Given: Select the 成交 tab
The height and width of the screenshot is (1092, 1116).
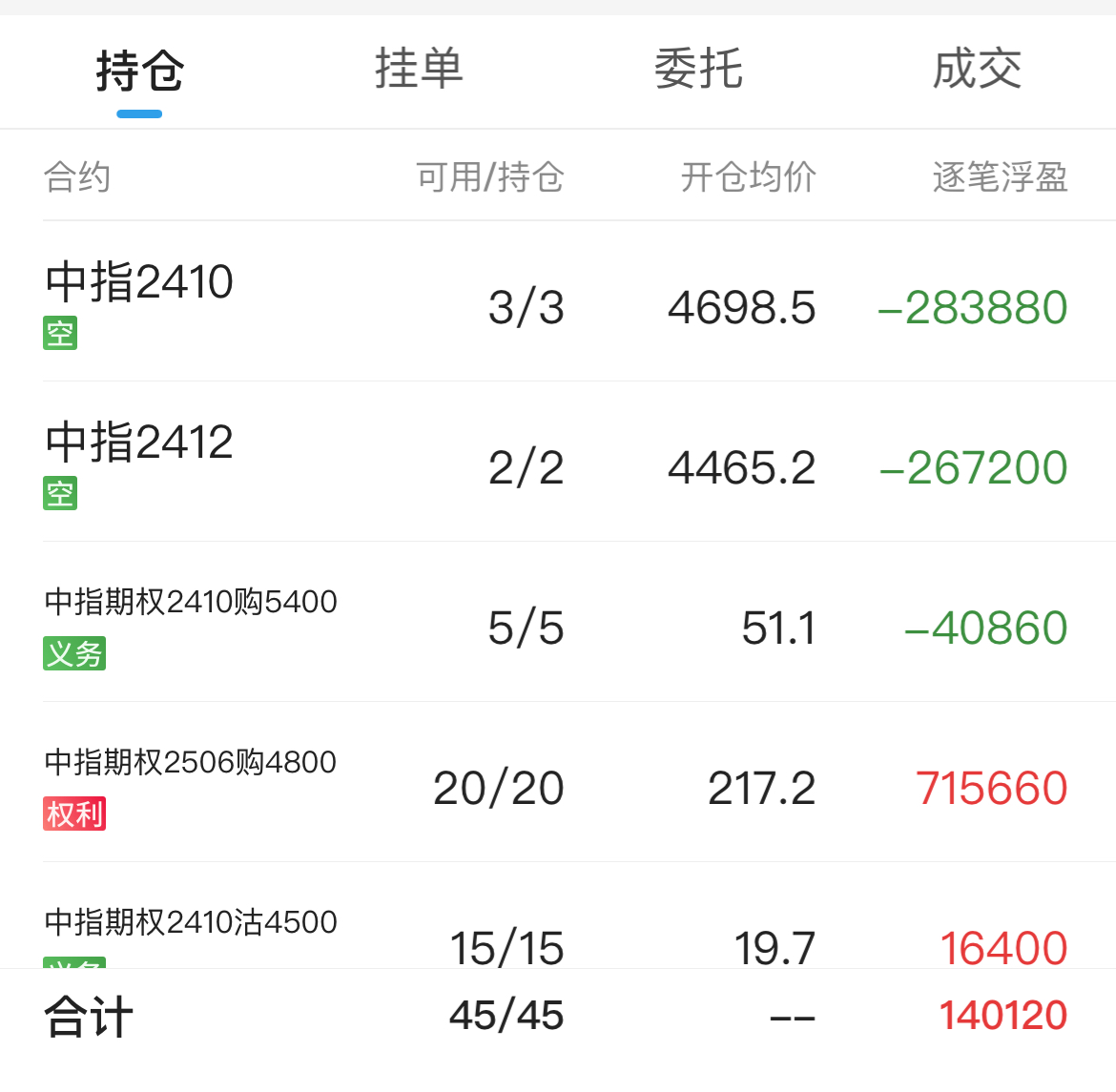Looking at the screenshot, I should [x=977, y=71].
